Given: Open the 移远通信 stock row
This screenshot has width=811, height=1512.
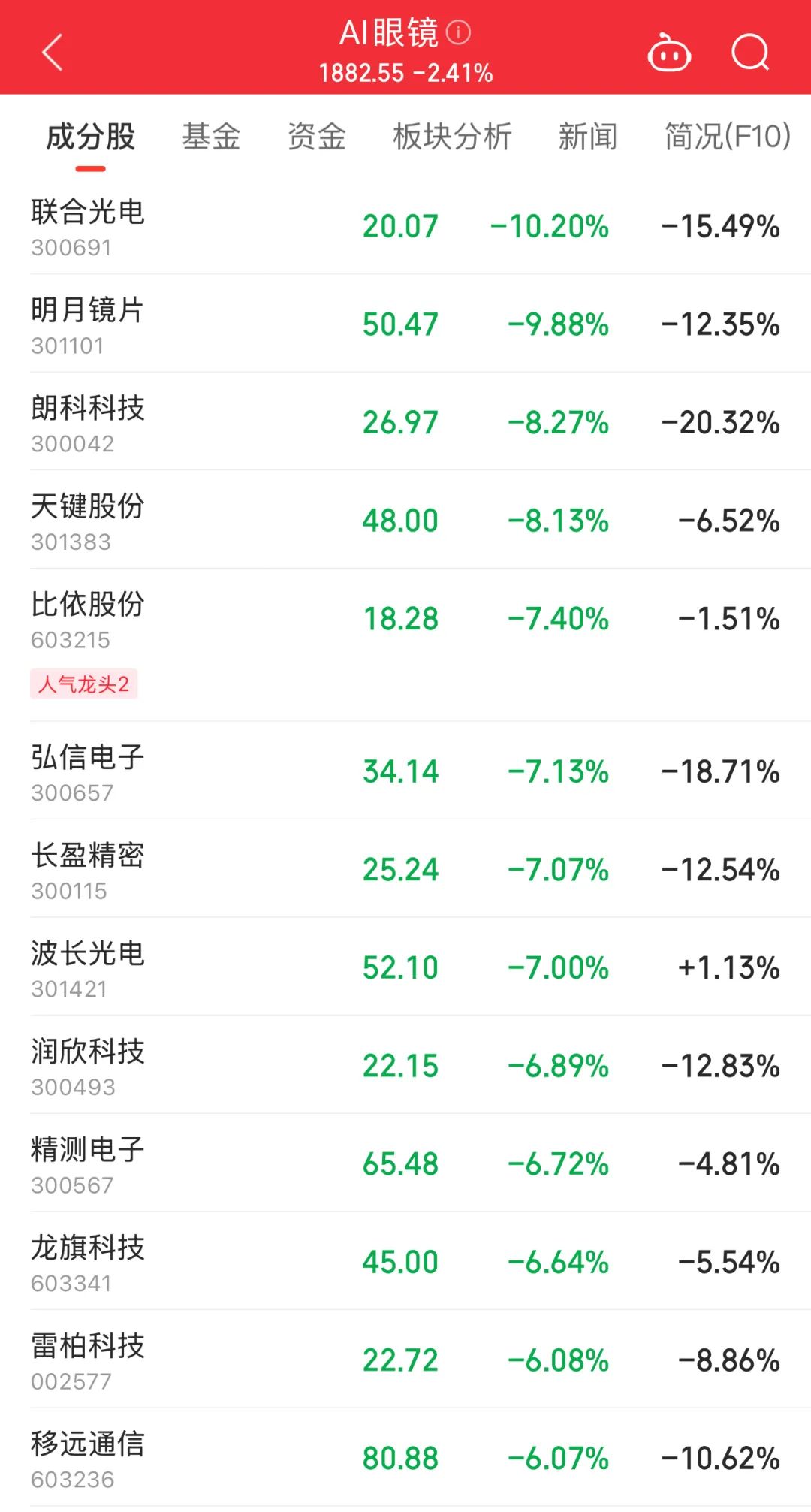Looking at the screenshot, I should [x=88, y=1458].
